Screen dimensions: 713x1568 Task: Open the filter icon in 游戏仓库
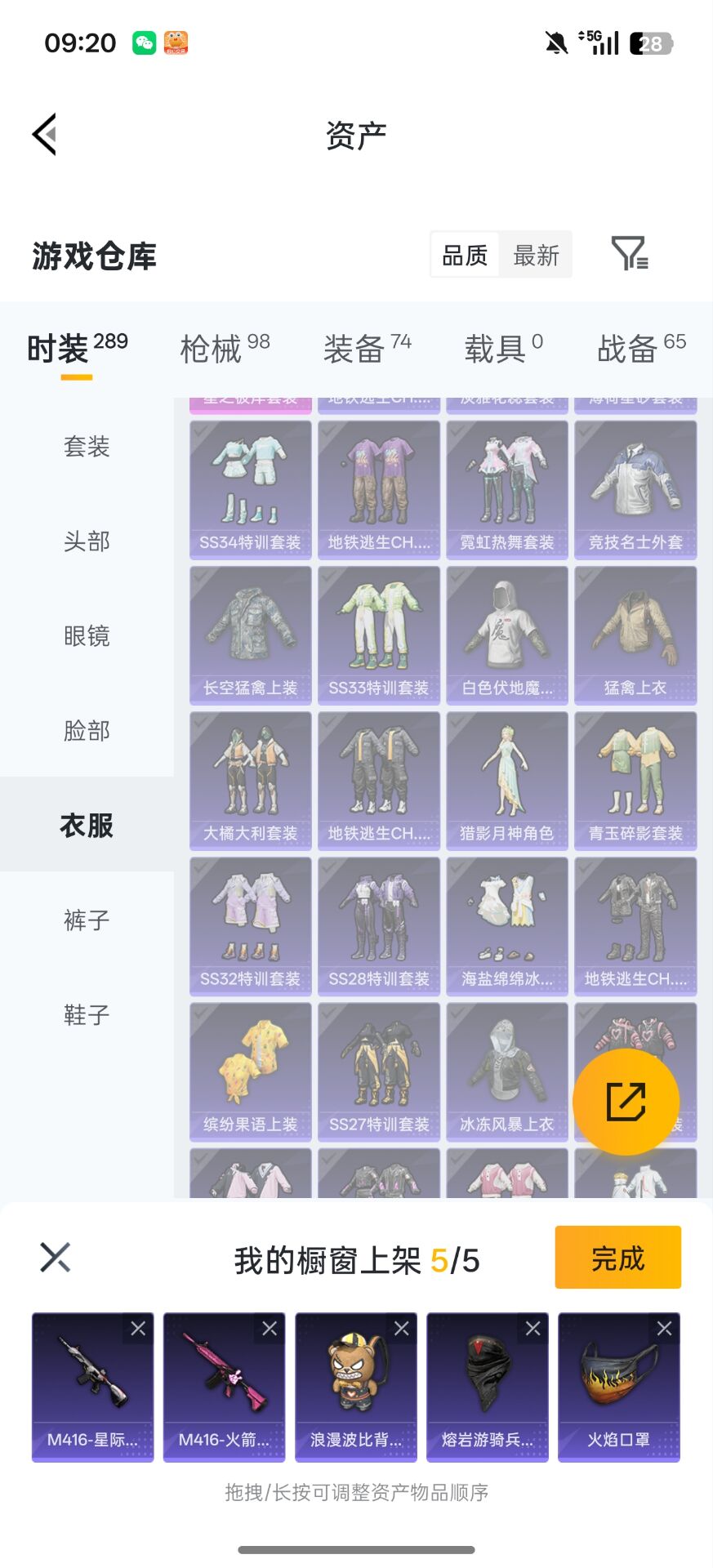tap(629, 254)
